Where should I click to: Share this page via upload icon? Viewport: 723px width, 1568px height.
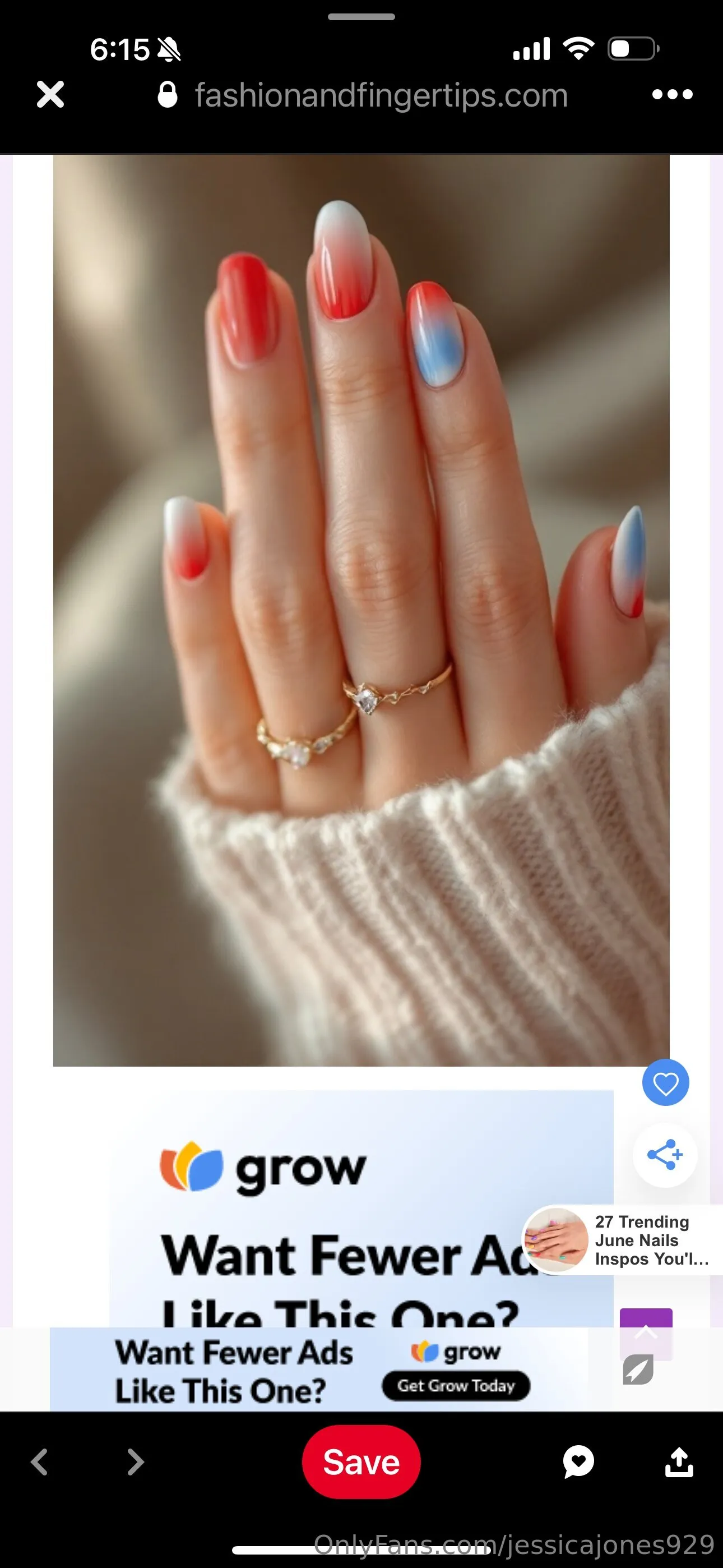click(679, 1462)
